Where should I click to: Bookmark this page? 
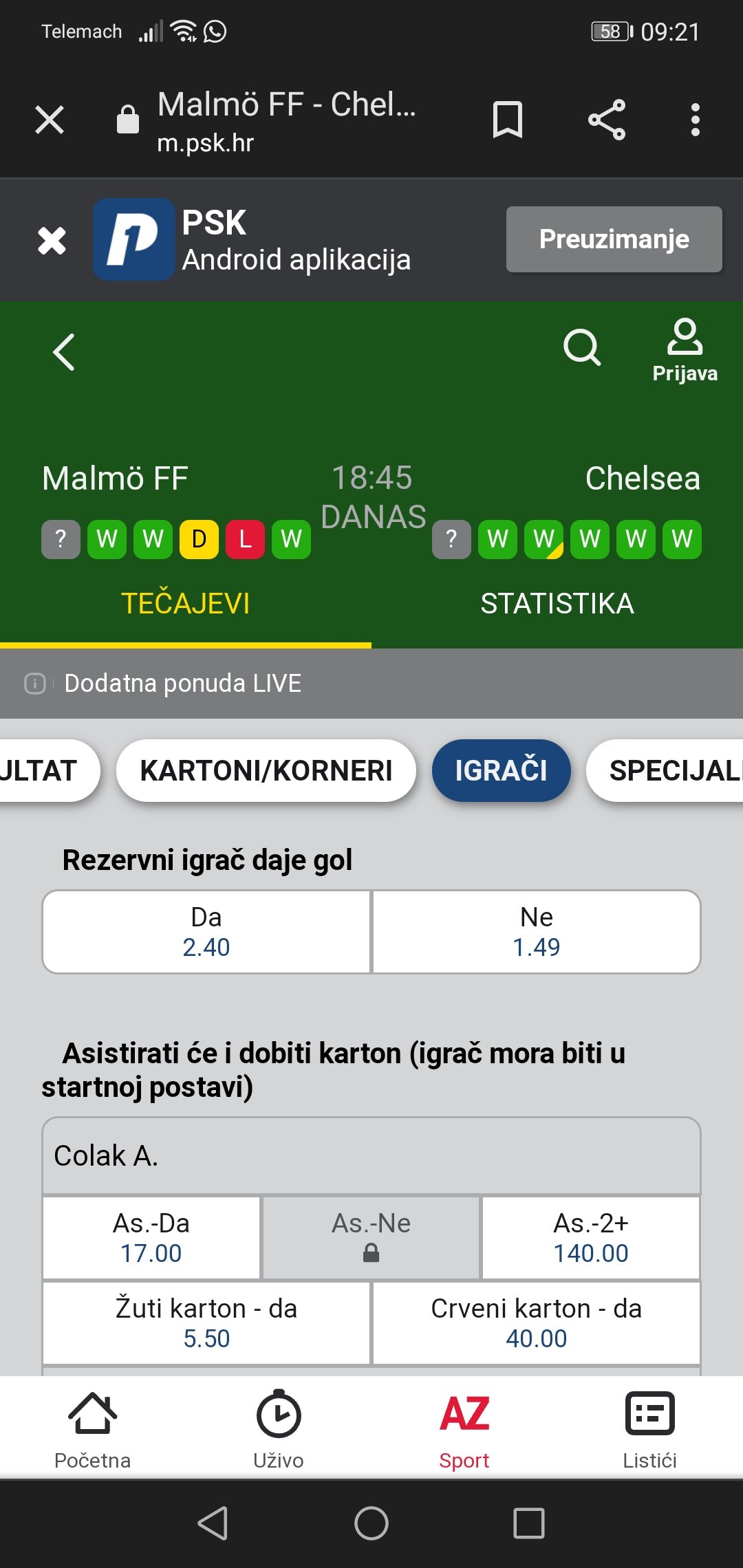[x=508, y=120]
